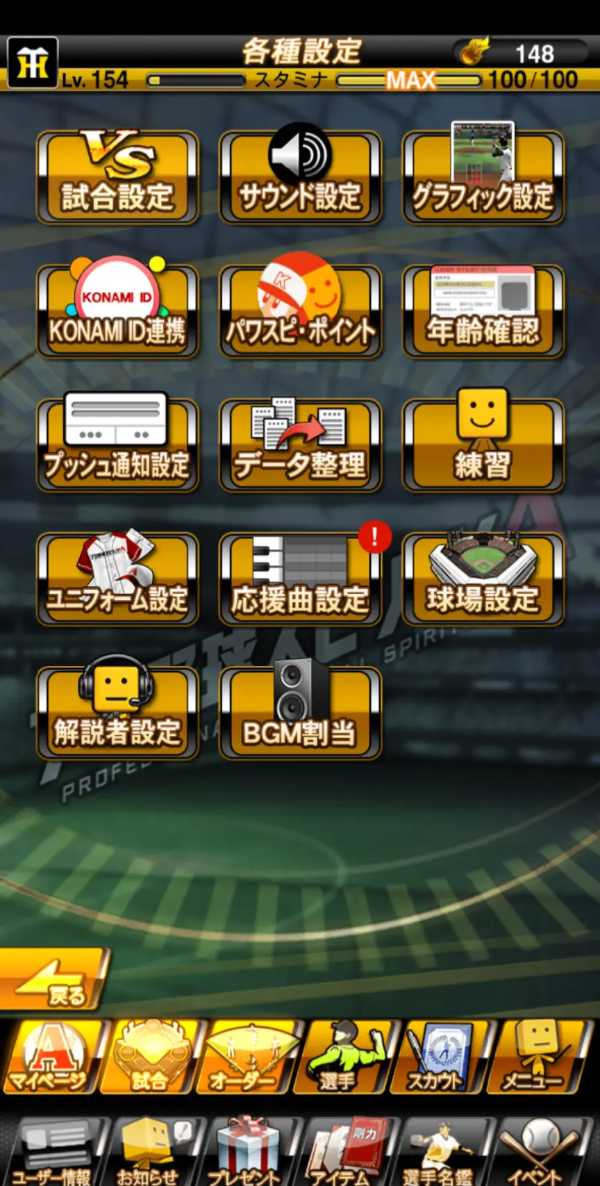This screenshot has width=600, height=1186.
Task: Open ユニフォーム設定 uniform settings
Action: 117,579
